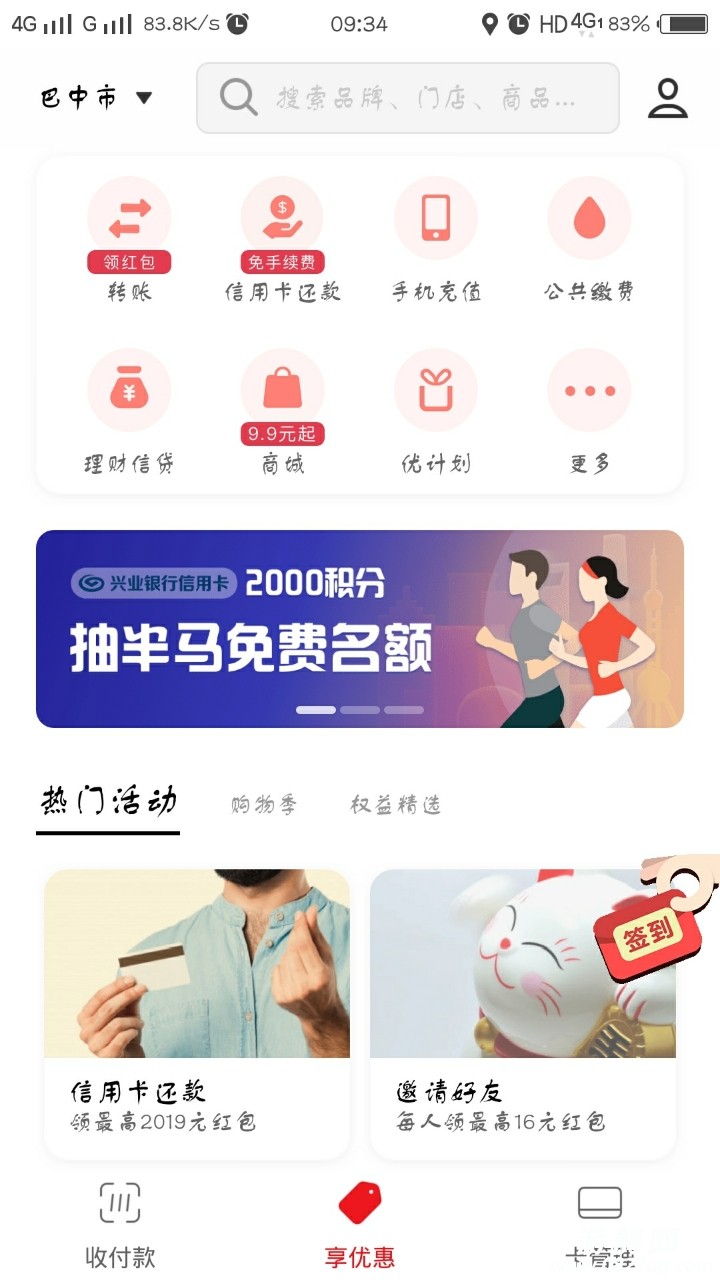The width and height of the screenshot is (720, 1280).
Task: Switch to the 权益精选 tab
Action: click(395, 804)
